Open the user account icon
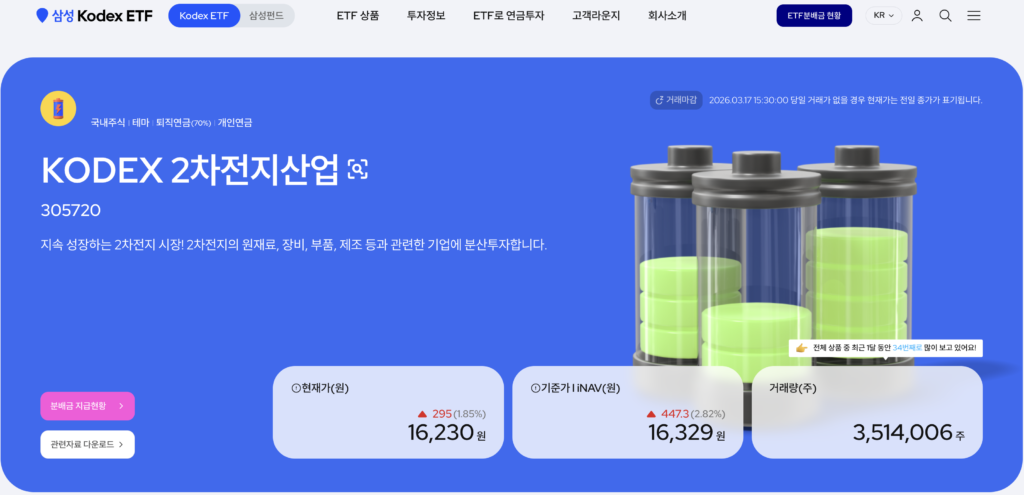1024x495 pixels. point(917,16)
